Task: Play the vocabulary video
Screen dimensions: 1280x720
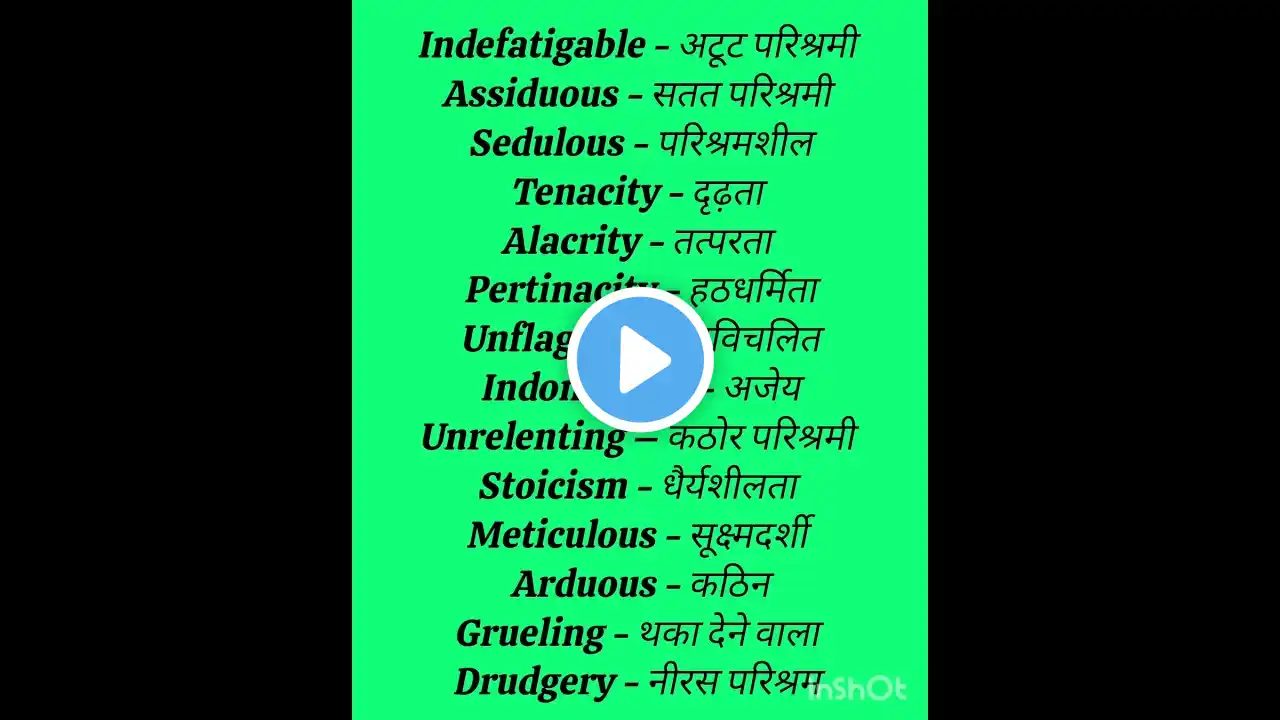Action: 640,360
